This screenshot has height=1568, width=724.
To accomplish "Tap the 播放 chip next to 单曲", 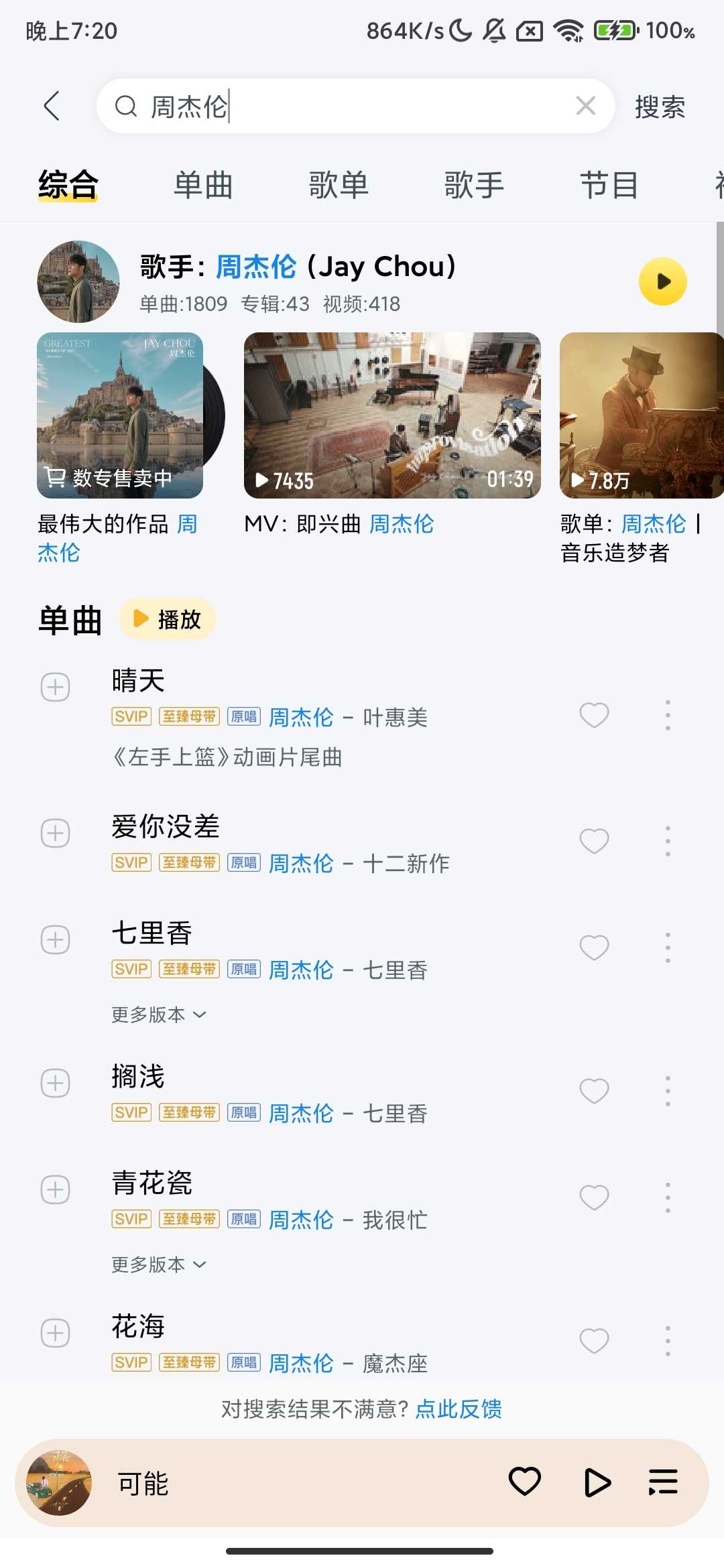I will (168, 619).
